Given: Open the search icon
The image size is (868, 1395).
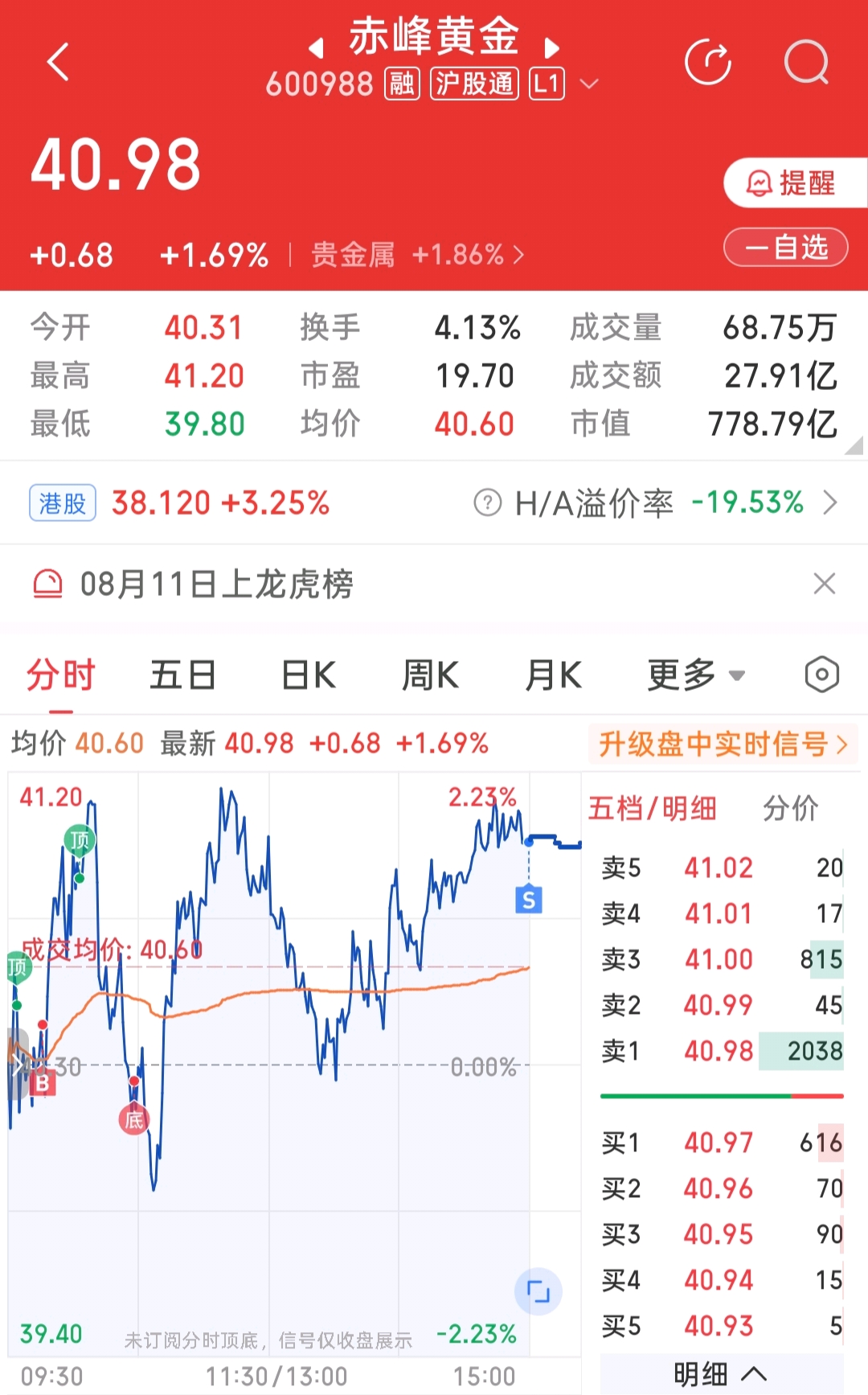Looking at the screenshot, I should [x=806, y=62].
